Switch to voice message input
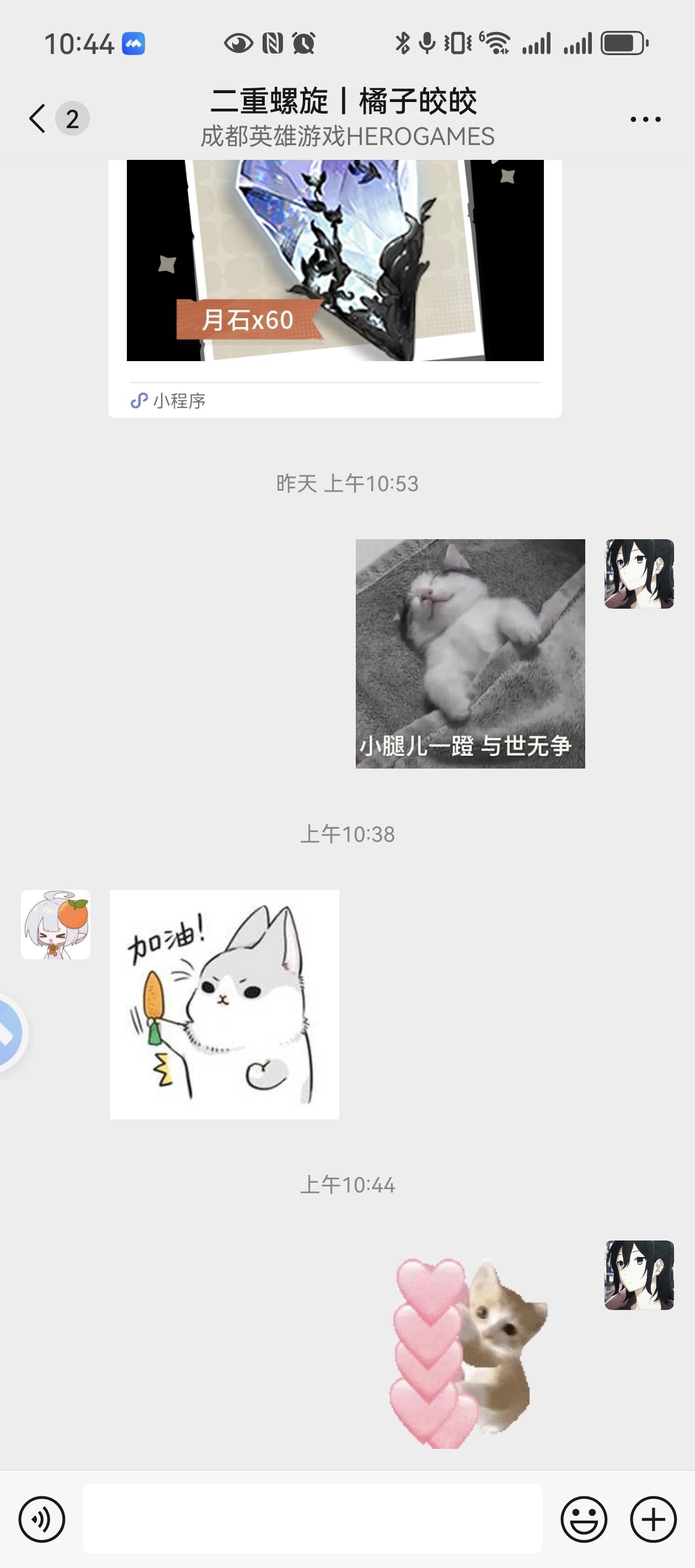 pyautogui.click(x=42, y=1519)
